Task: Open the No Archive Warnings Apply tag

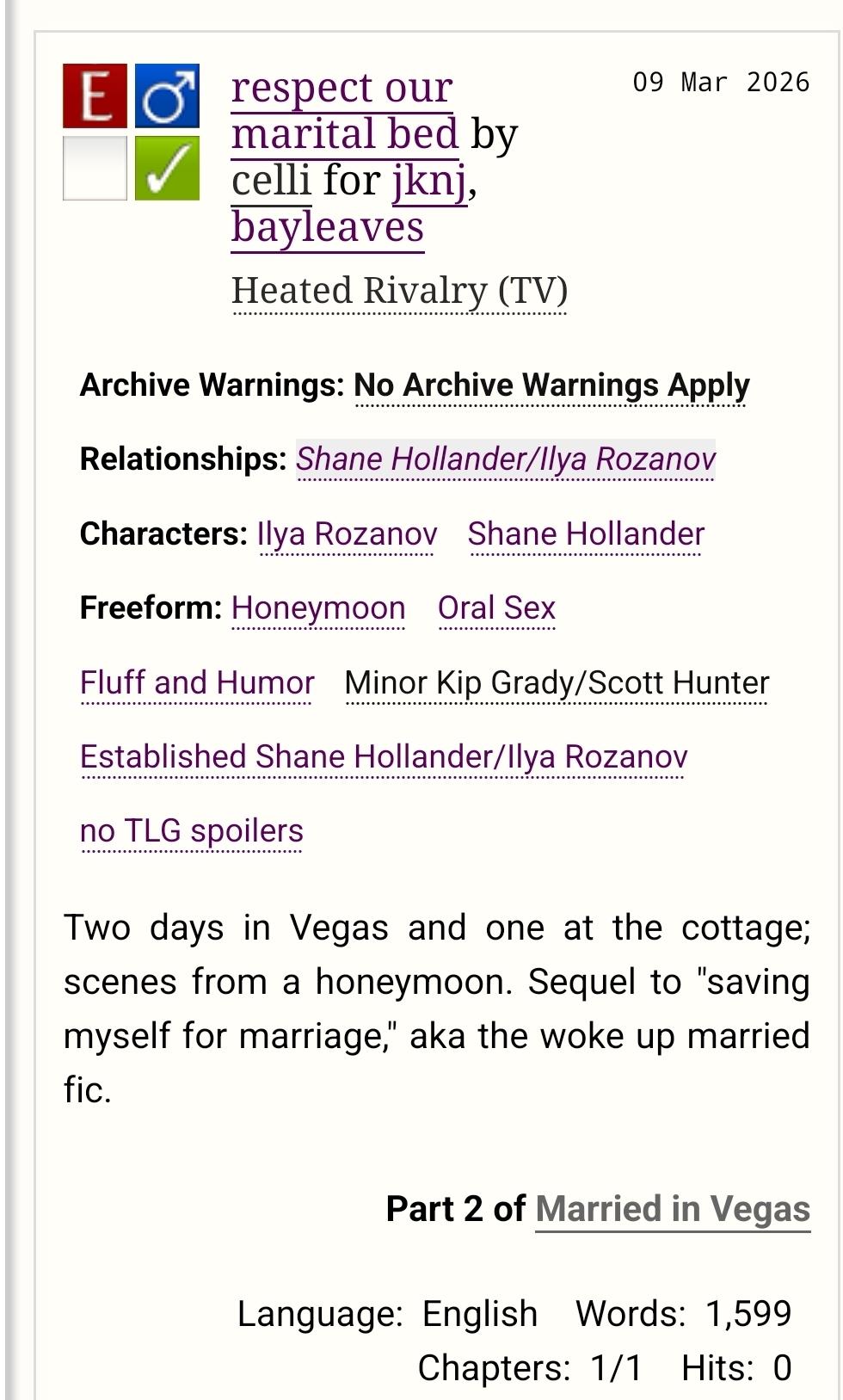Action: click(x=551, y=385)
